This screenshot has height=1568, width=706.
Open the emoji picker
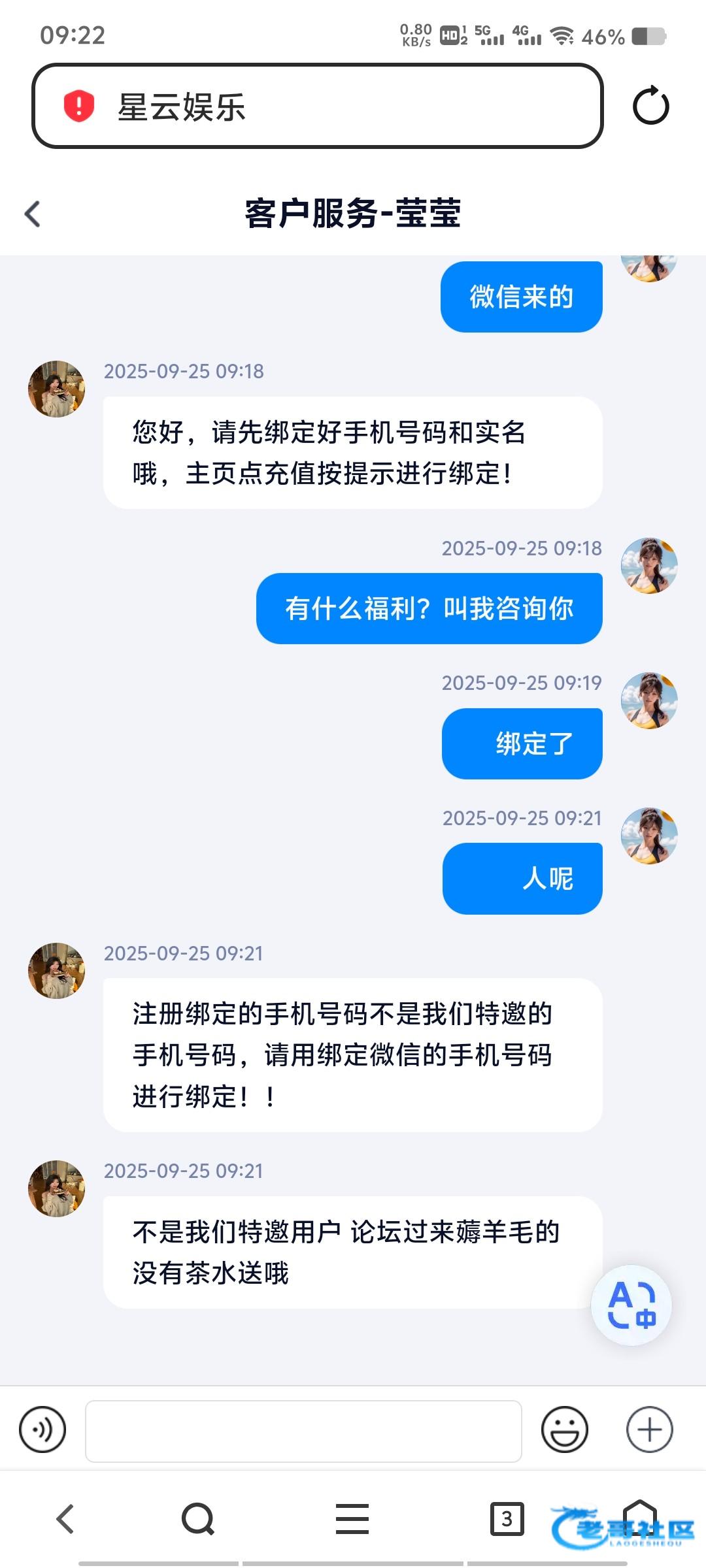tap(564, 1429)
